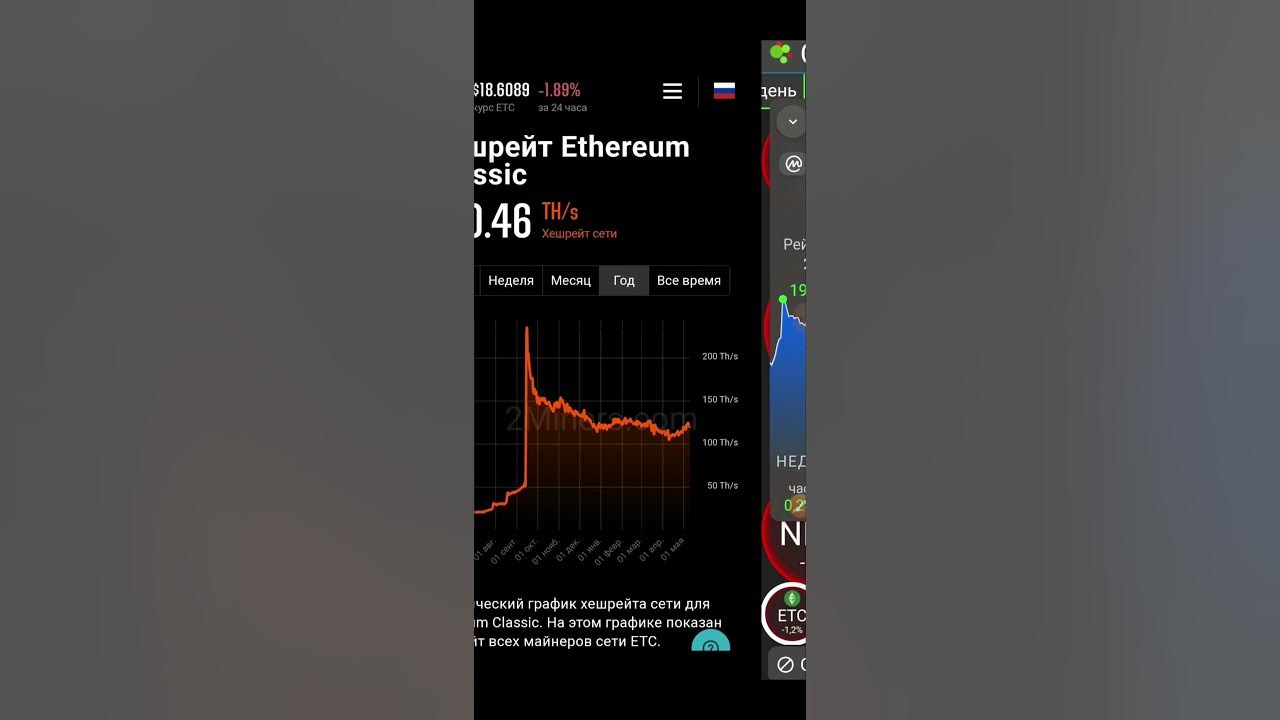Switch chart to Месяц
This screenshot has height=720, width=1280.
point(571,281)
